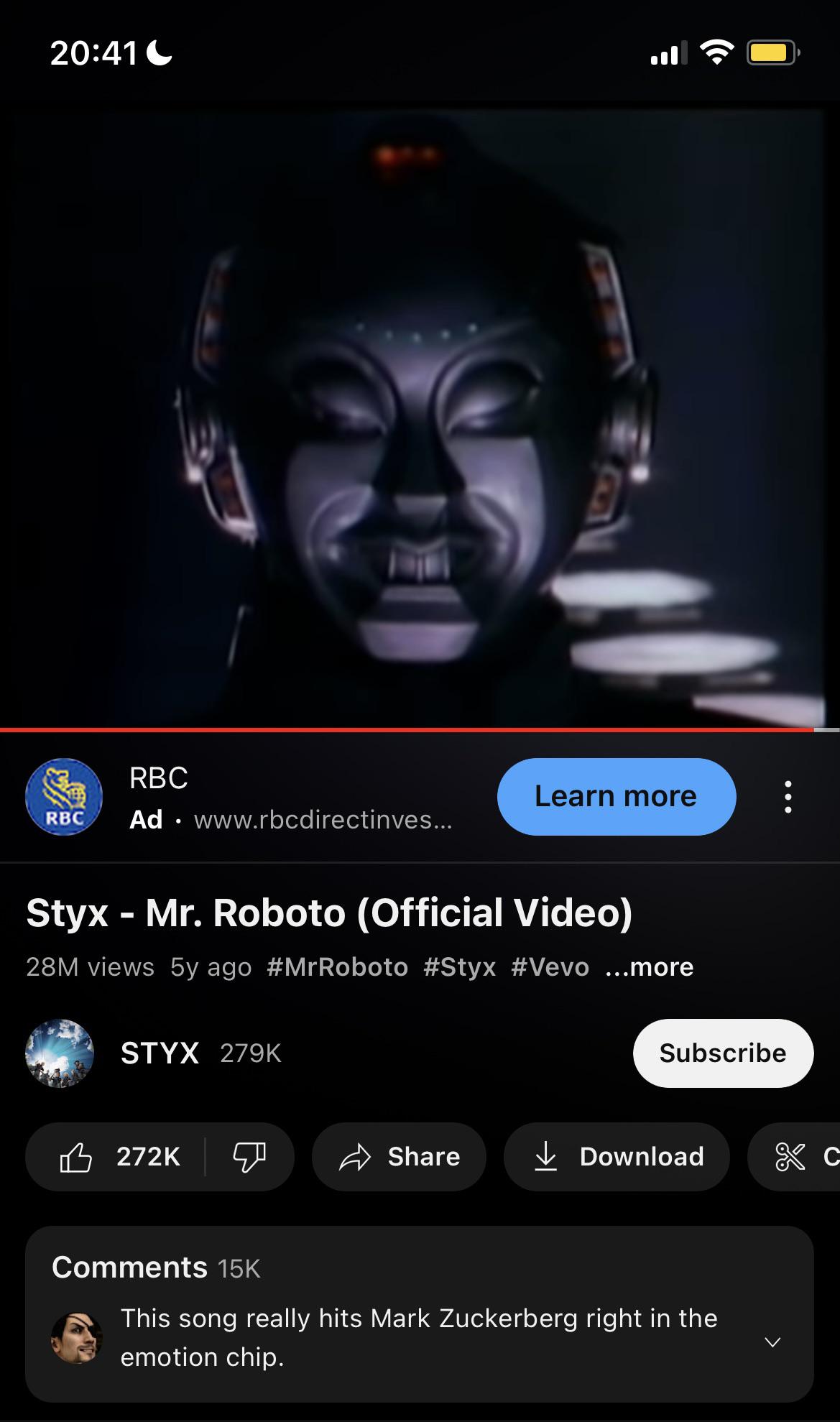The width and height of the screenshot is (840, 1422).
Task: Tap the dislike thumbs-down icon
Action: click(248, 1157)
